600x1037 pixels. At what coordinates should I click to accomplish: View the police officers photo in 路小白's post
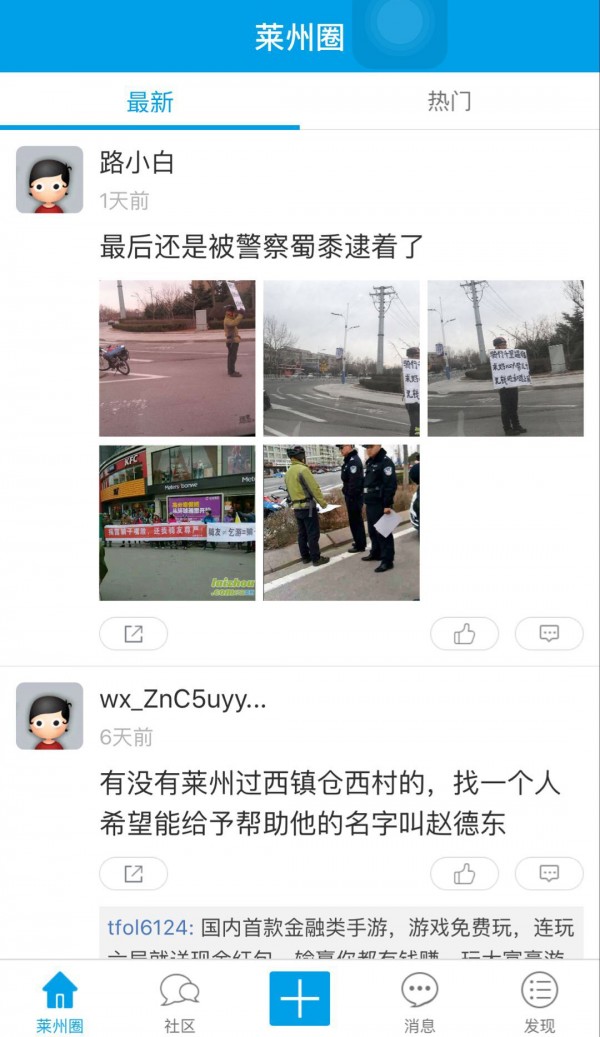(x=341, y=522)
